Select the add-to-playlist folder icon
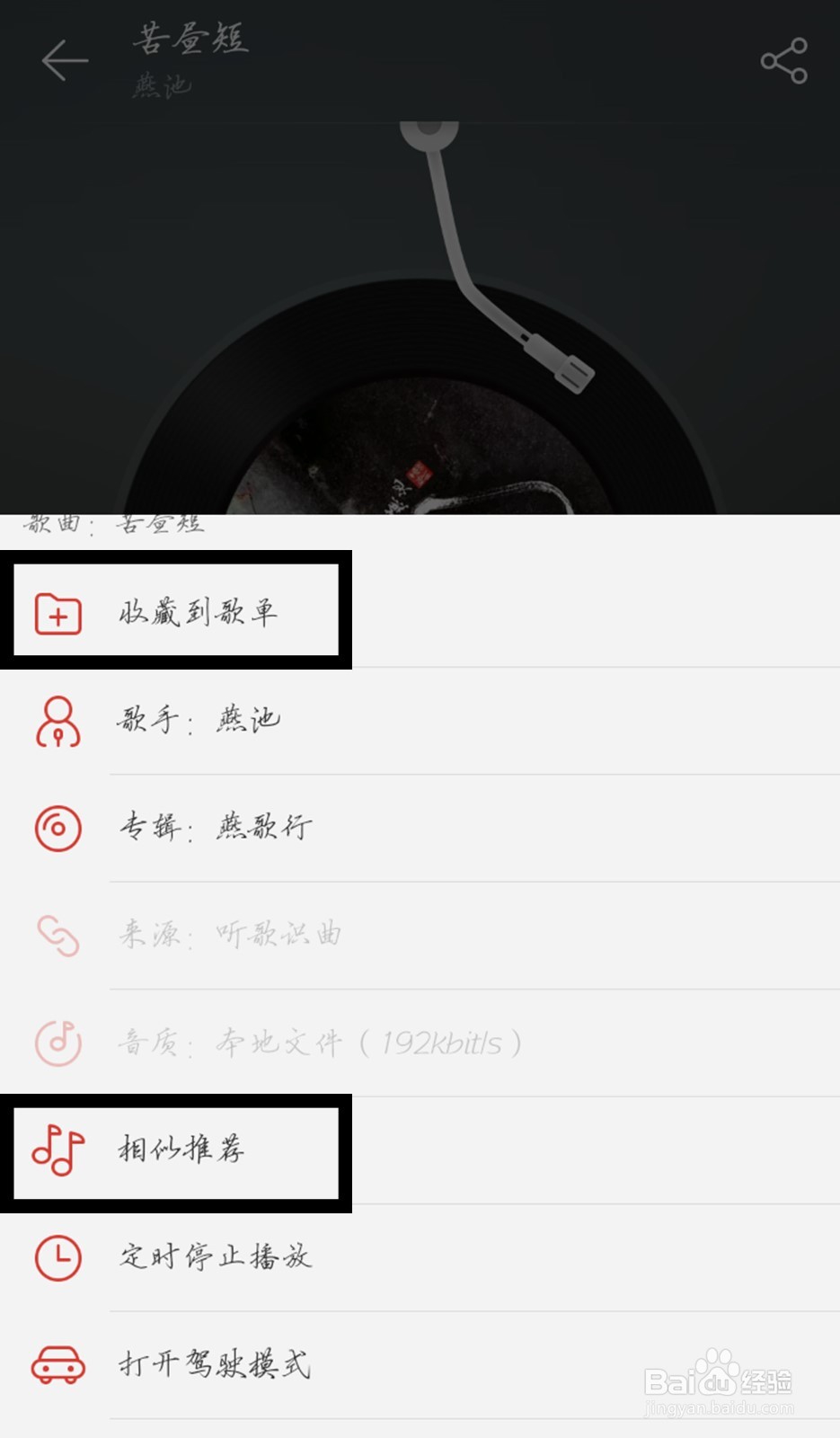This screenshot has width=840, height=1438. pyautogui.click(x=57, y=611)
